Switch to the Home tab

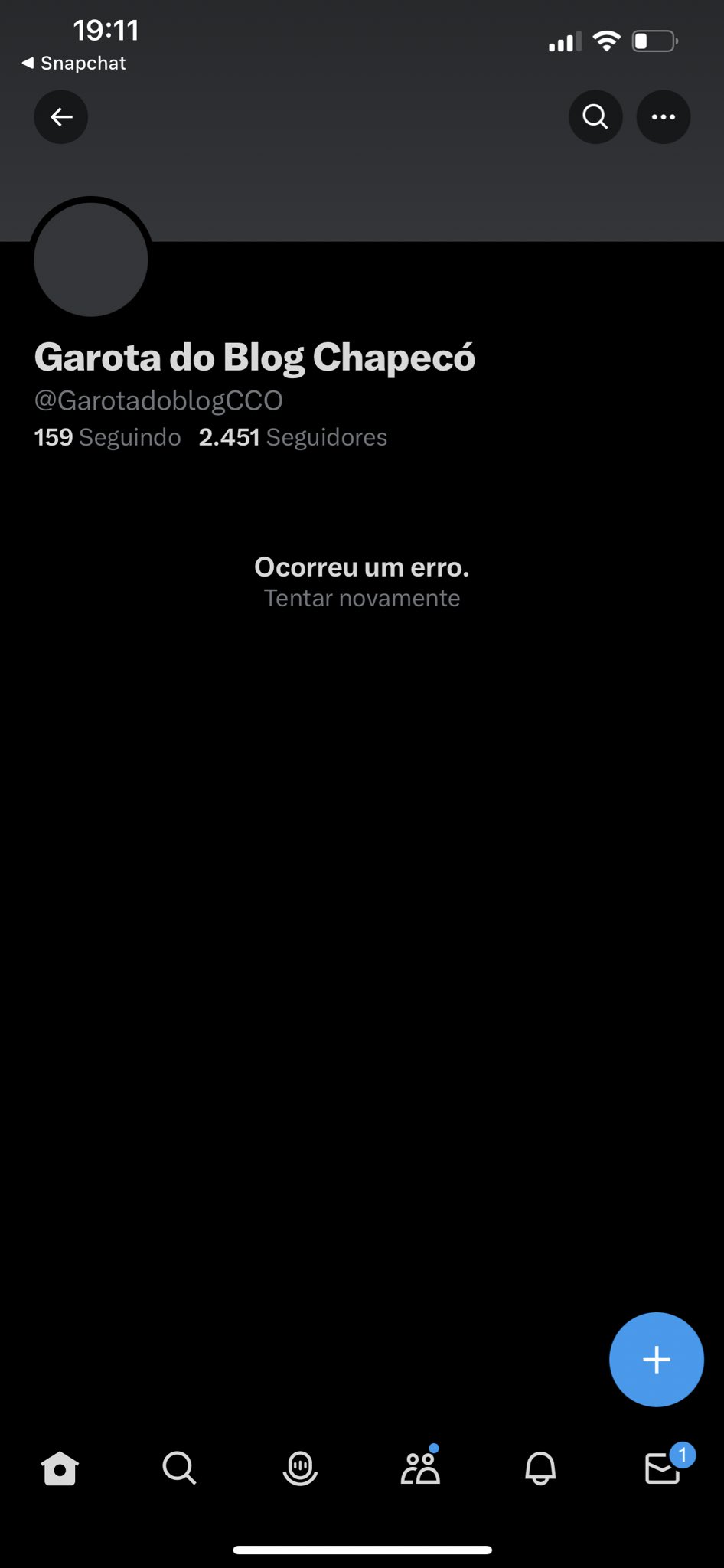point(60,1468)
